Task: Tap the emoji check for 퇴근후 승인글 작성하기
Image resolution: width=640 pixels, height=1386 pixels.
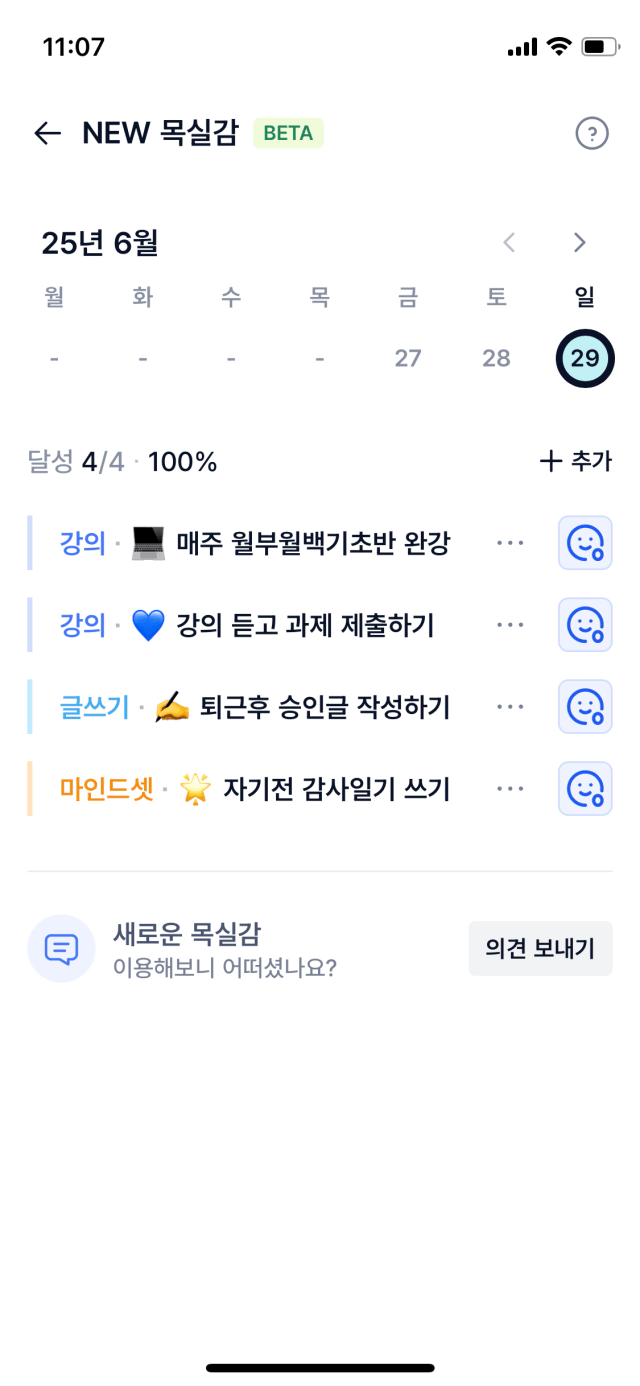Action: point(585,707)
